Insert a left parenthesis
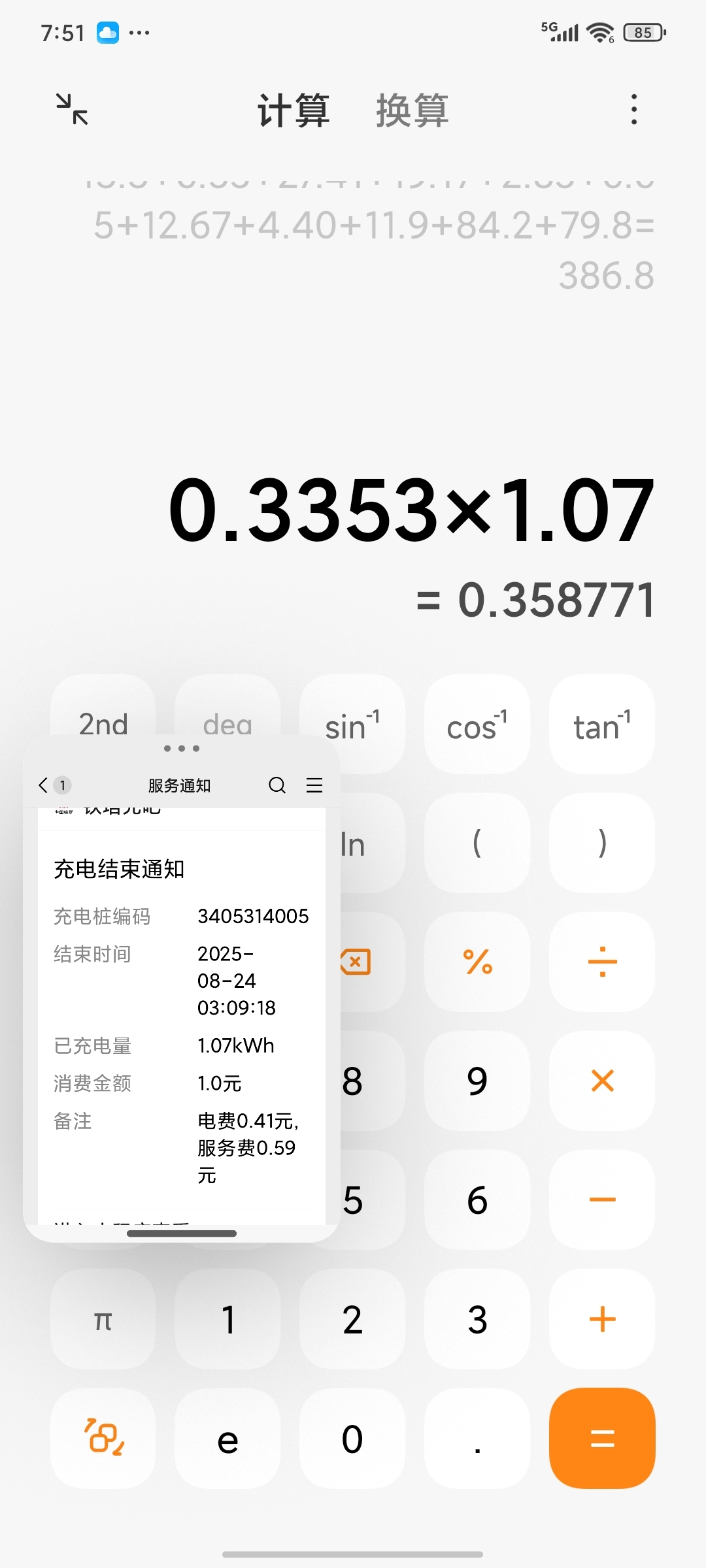The height and width of the screenshot is (1568, 706). [x=477, y=843]
